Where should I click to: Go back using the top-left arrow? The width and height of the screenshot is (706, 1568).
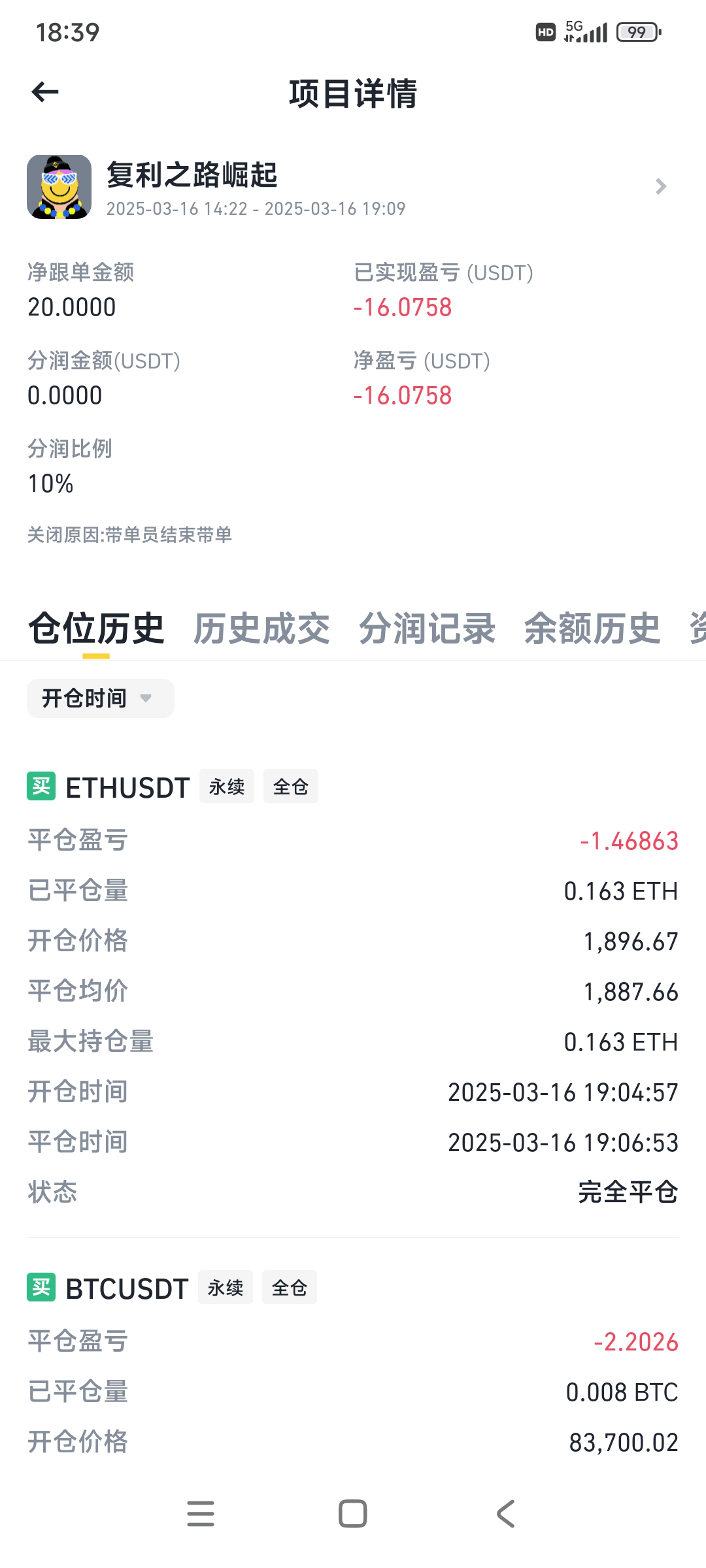pos(45,92)
